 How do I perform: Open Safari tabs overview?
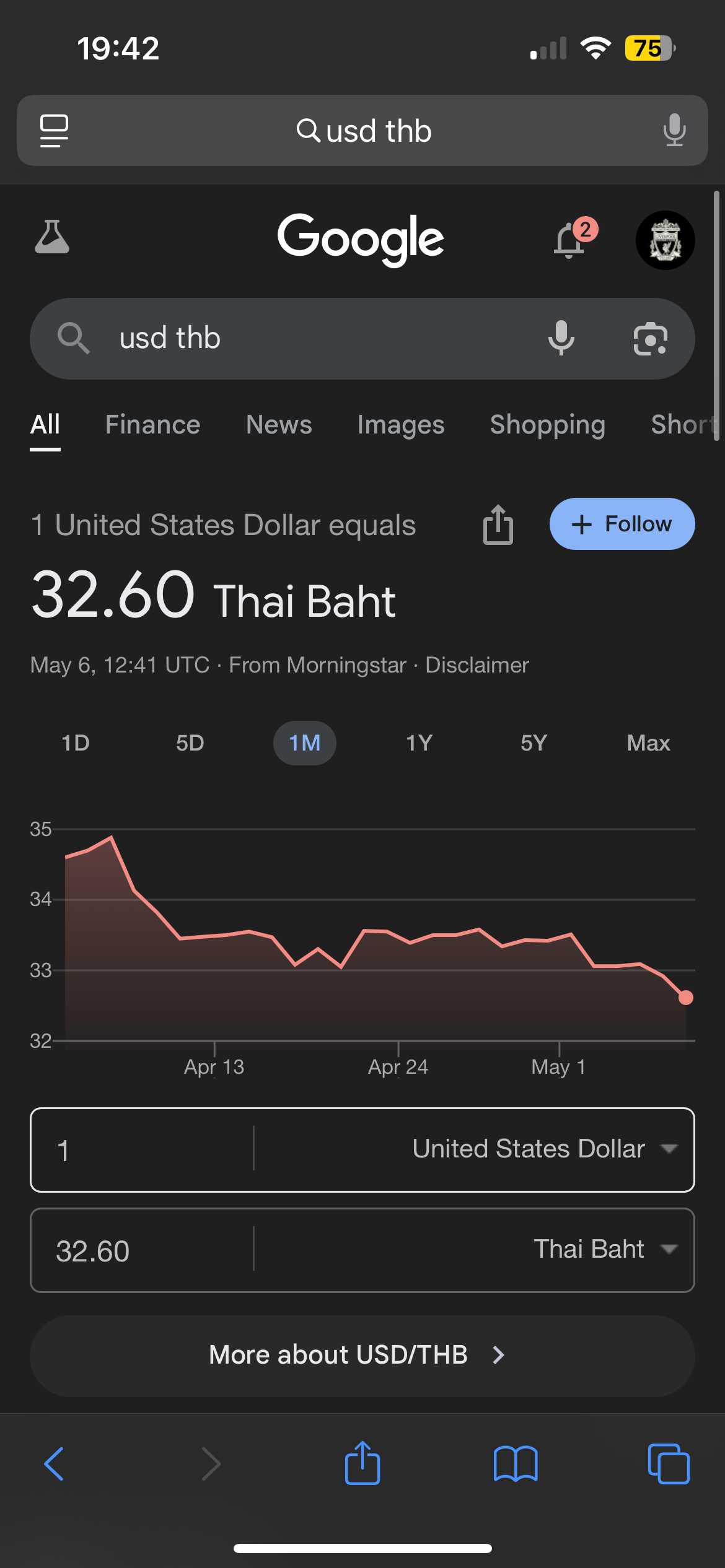pos(668,1464)
